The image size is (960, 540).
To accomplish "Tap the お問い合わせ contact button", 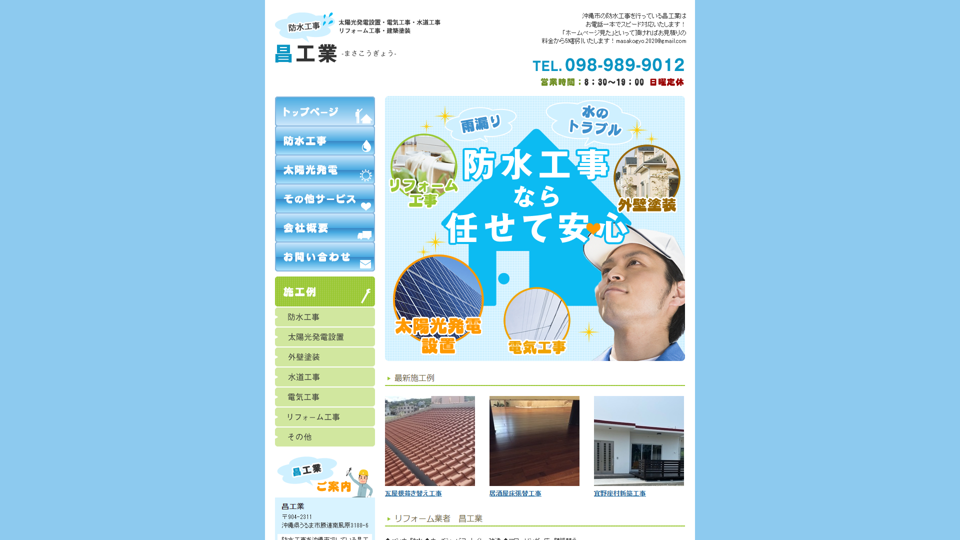I will point(324,257).
